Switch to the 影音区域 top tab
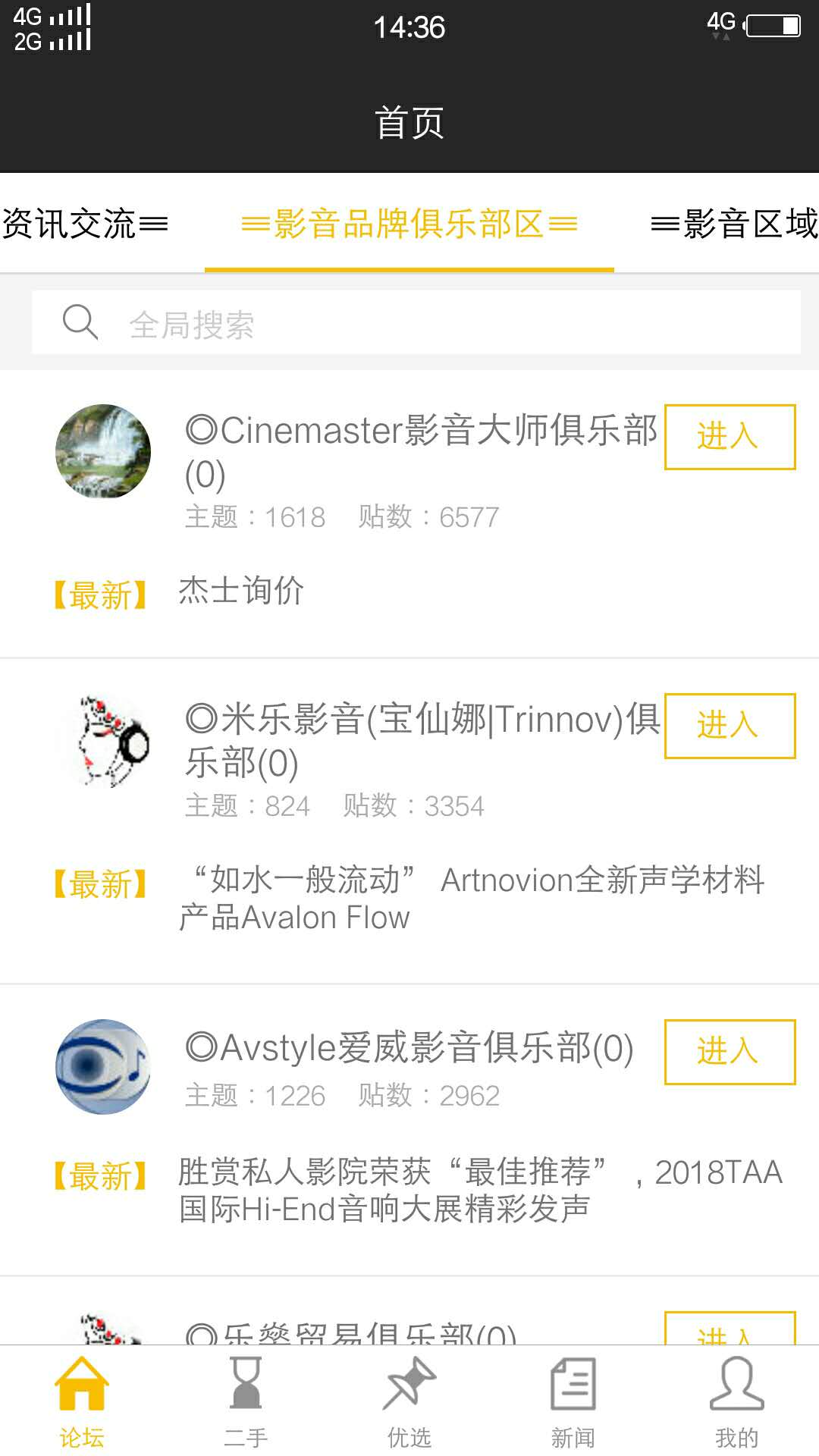 click(734, 224)
